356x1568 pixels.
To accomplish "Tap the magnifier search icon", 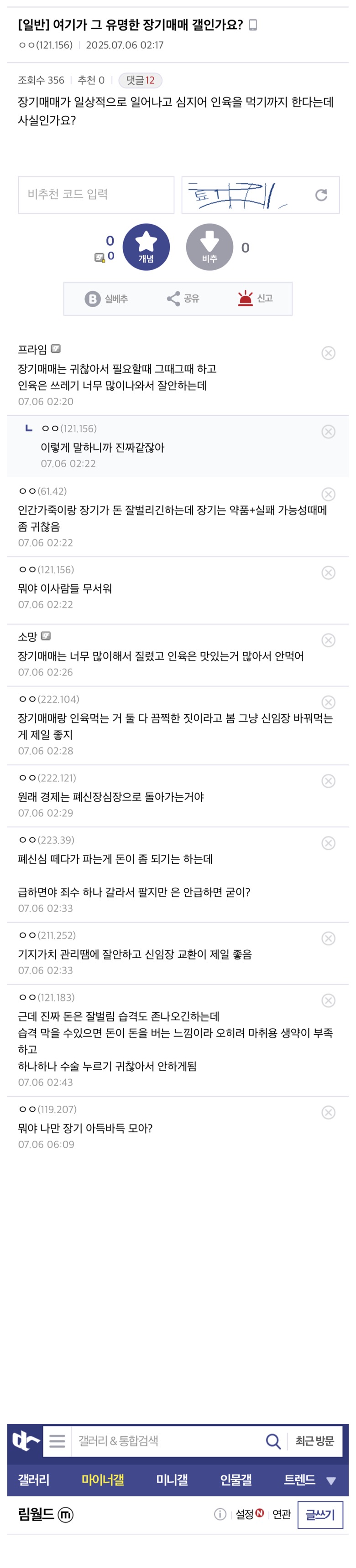I will click(272, 1440).
